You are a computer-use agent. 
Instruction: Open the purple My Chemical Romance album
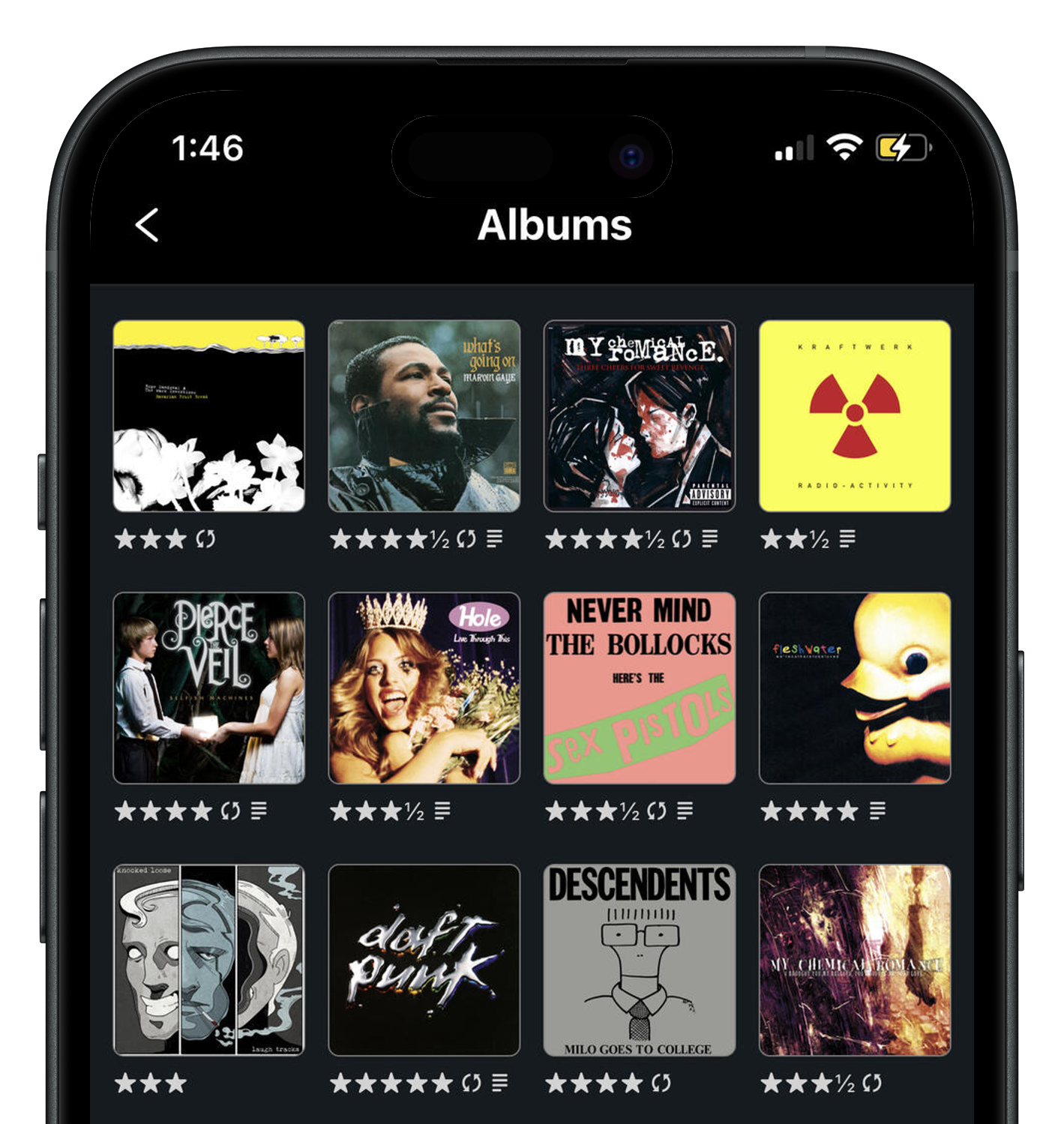tap(854, 960)
